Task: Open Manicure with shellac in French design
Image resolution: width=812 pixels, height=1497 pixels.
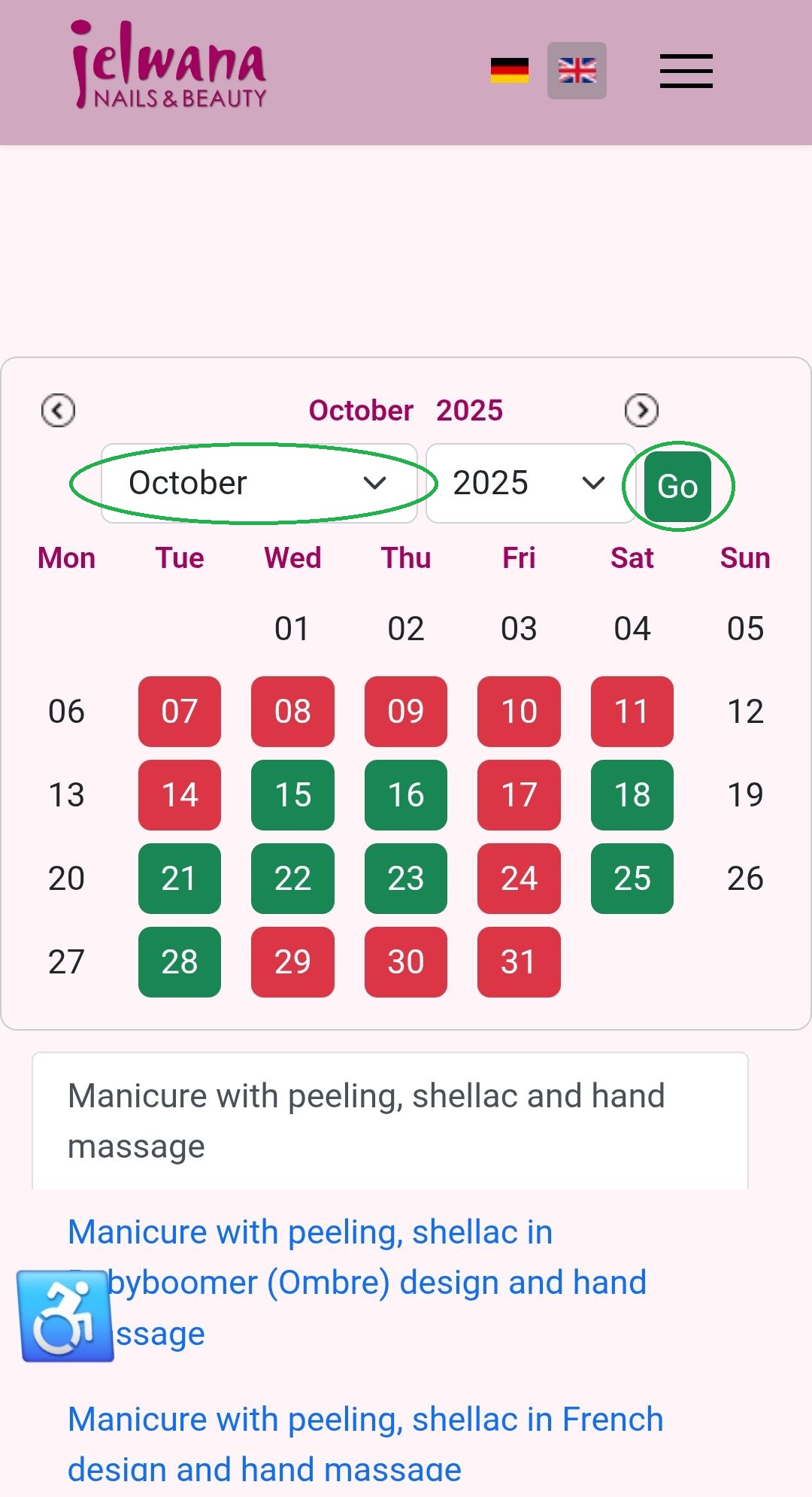Action: coord(365,1444)
